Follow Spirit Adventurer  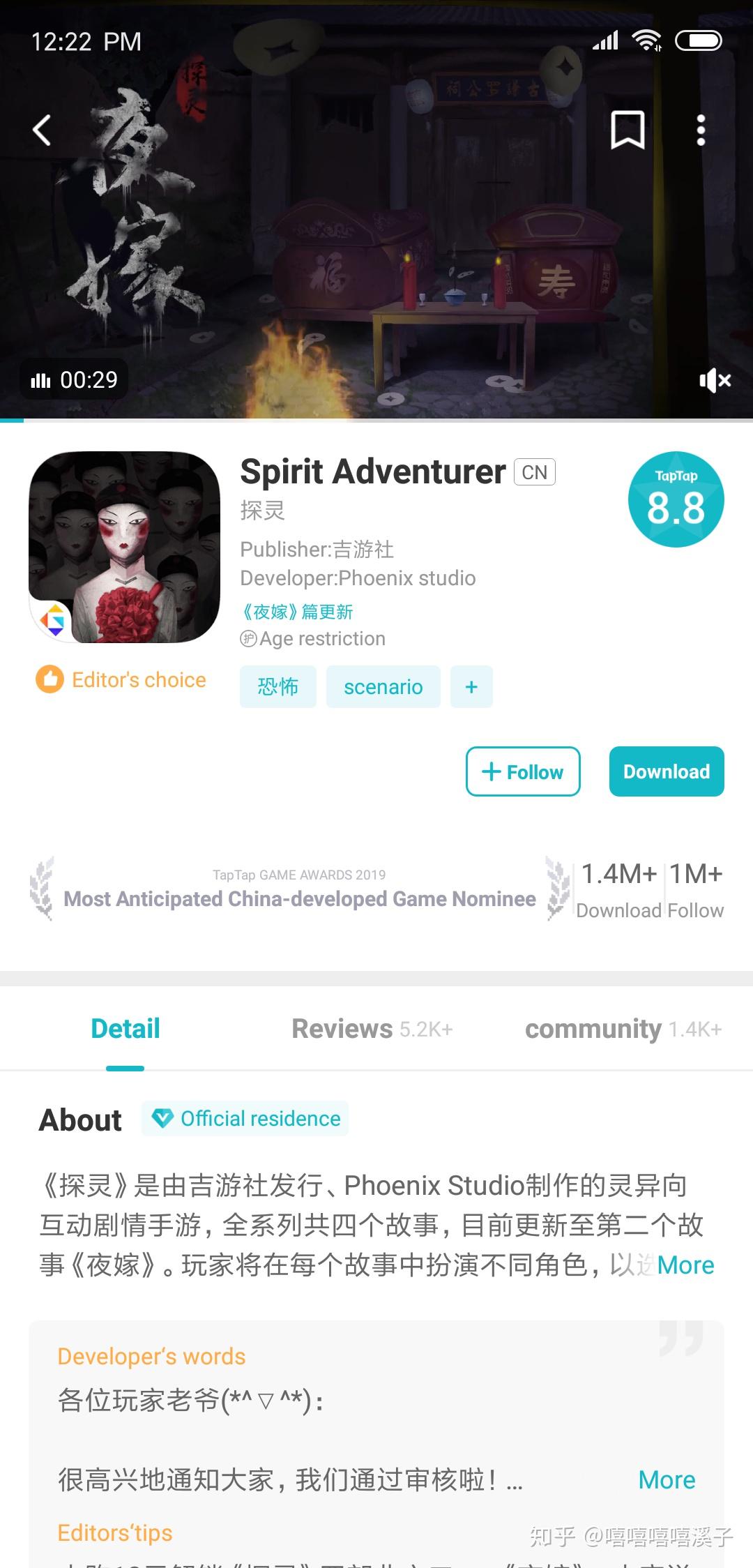click(x=523, y=771)
